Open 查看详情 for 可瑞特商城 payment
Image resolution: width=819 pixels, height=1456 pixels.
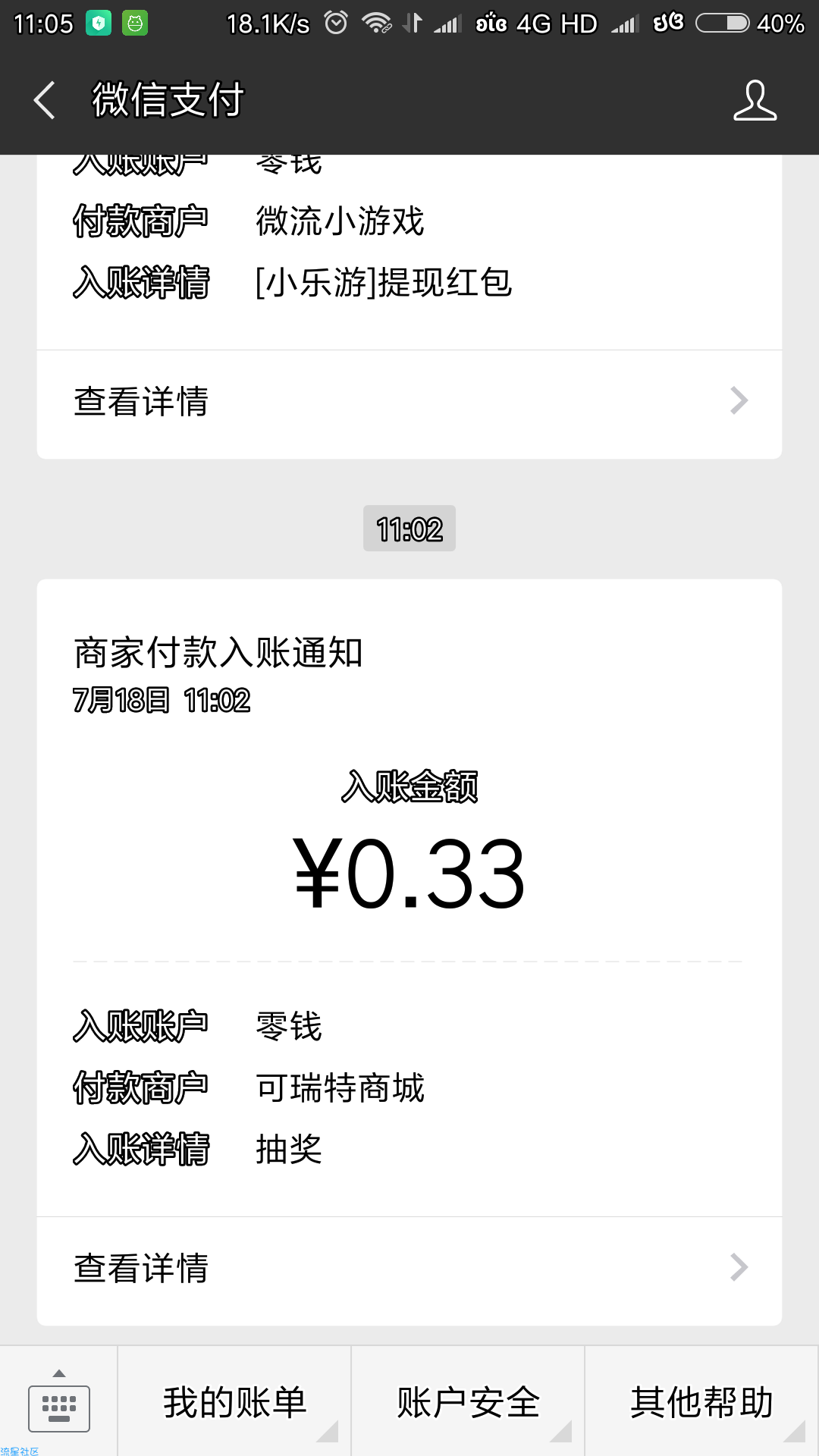coord(409,1269)
